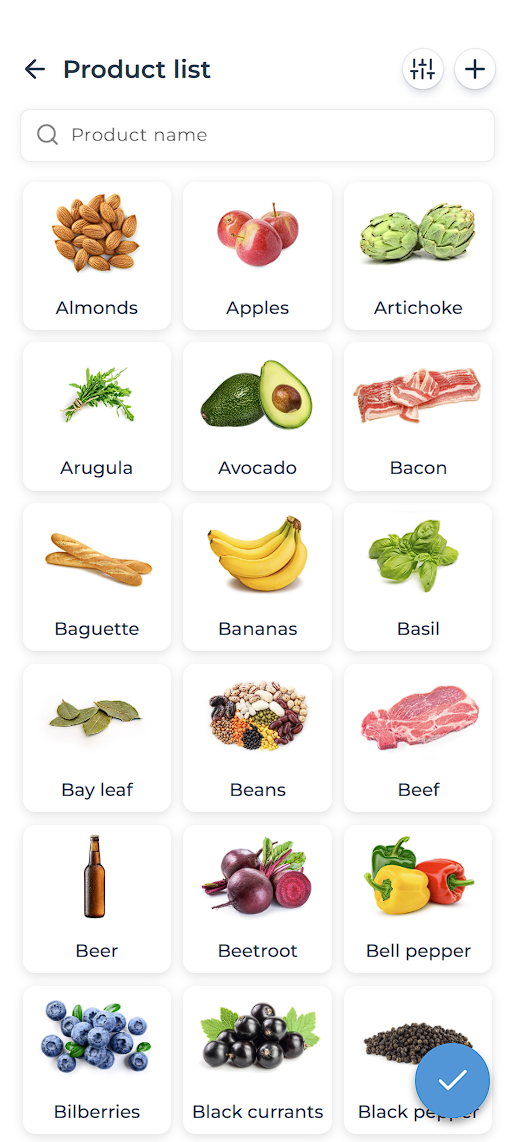Focus the Product name search field
Image resolution: width=514 pixels, height=1142 pixels.
[x=257, y=135]
